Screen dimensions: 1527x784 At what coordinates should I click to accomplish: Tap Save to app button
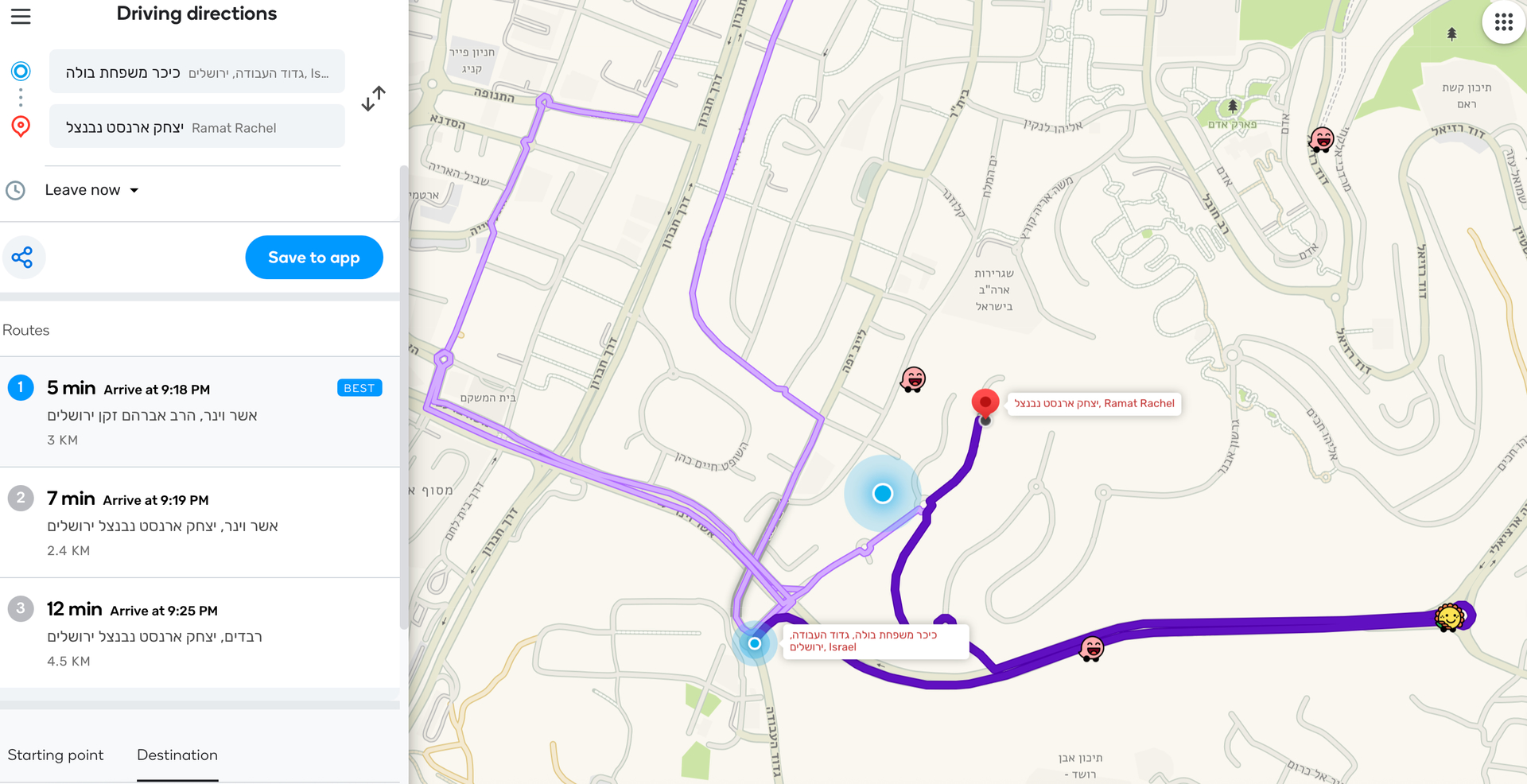(x=313, y=257)
